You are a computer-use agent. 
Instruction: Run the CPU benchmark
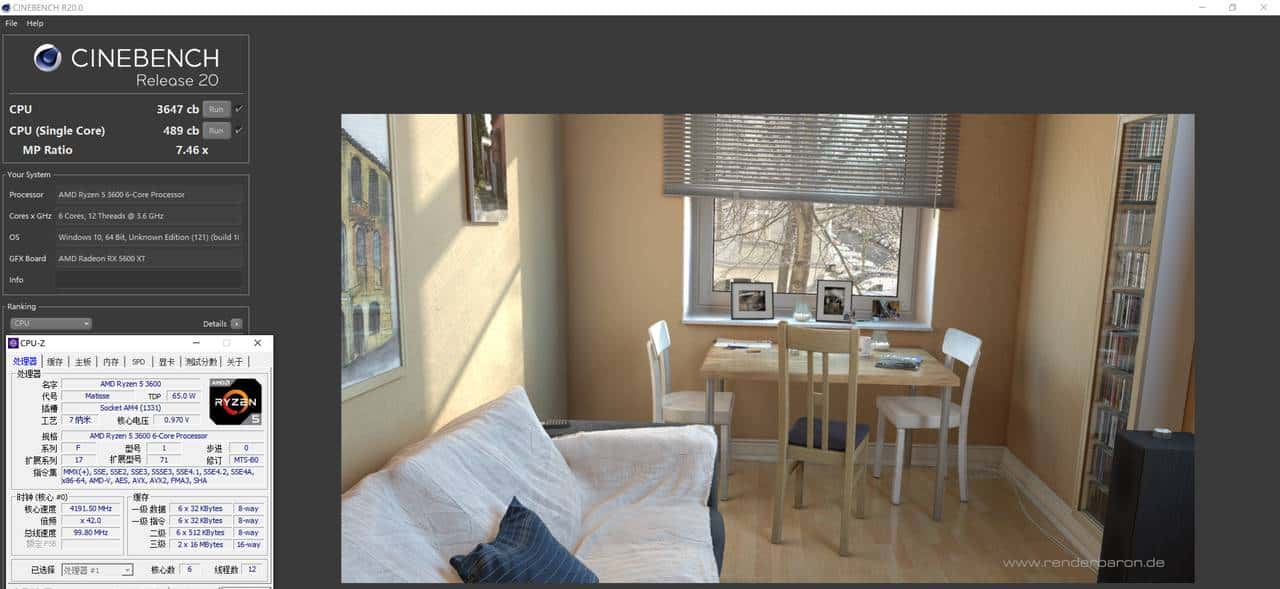click(x=216, y=109)
